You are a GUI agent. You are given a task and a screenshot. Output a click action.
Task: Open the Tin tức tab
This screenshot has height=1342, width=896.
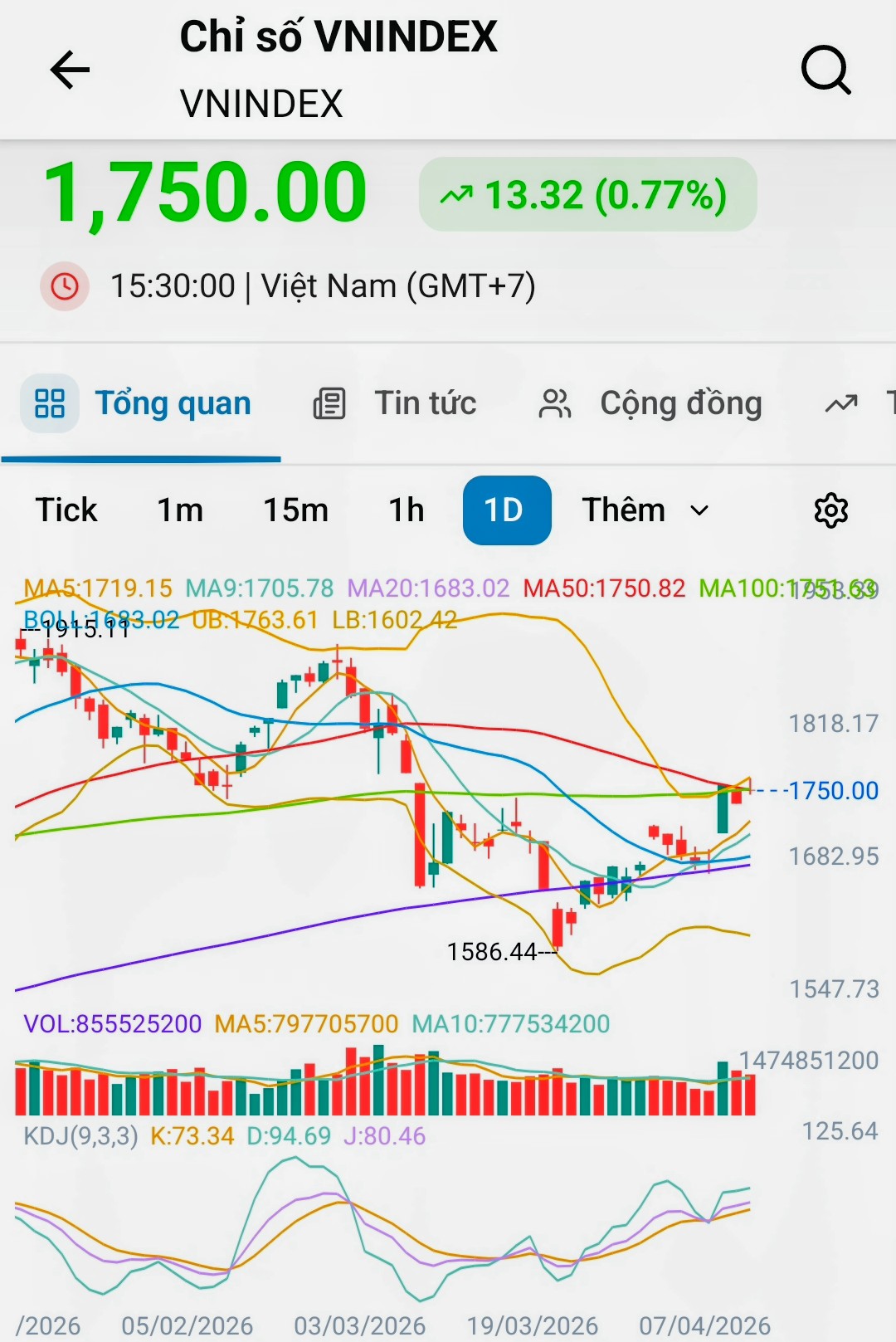[x=395, y=404]
